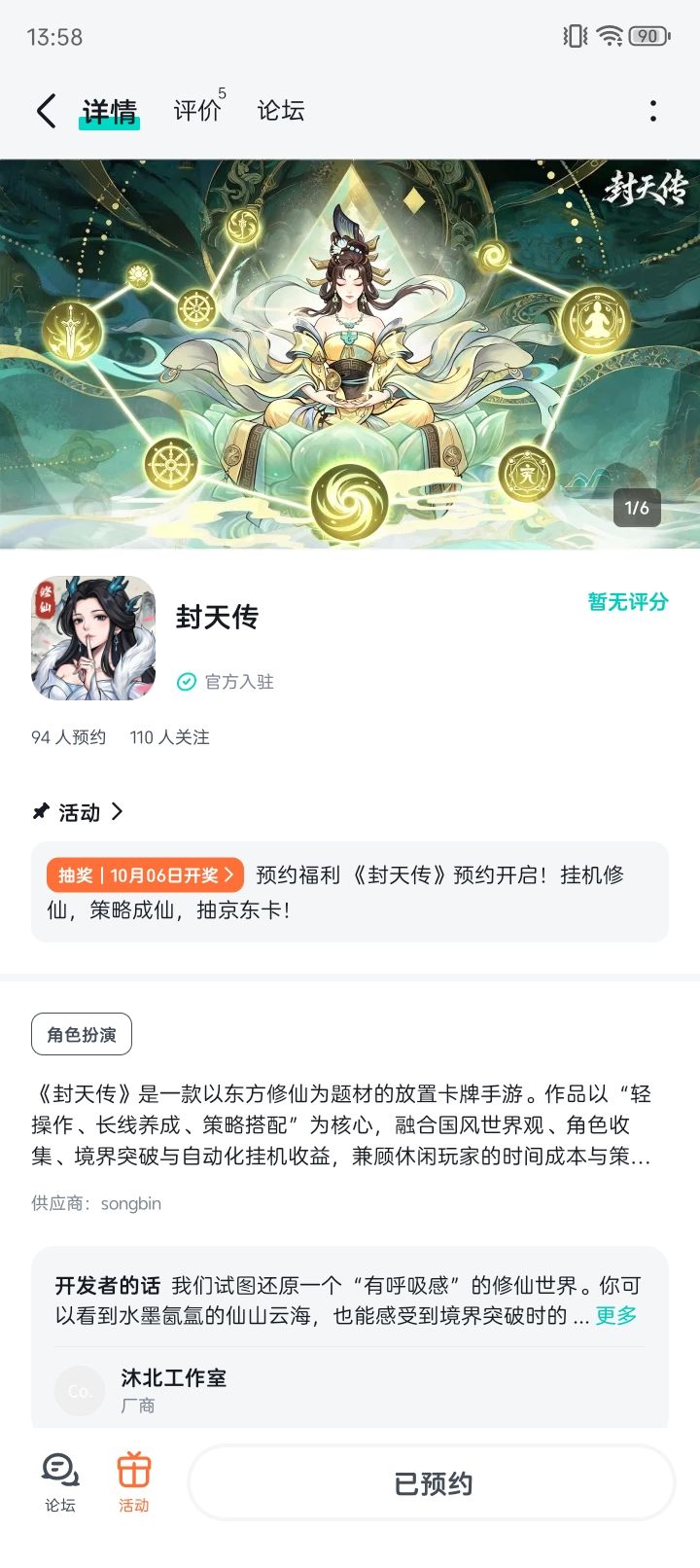Open 活动 gift icon in bottom bar
Screen dimensions: 700x1568
coord(134,1482)
